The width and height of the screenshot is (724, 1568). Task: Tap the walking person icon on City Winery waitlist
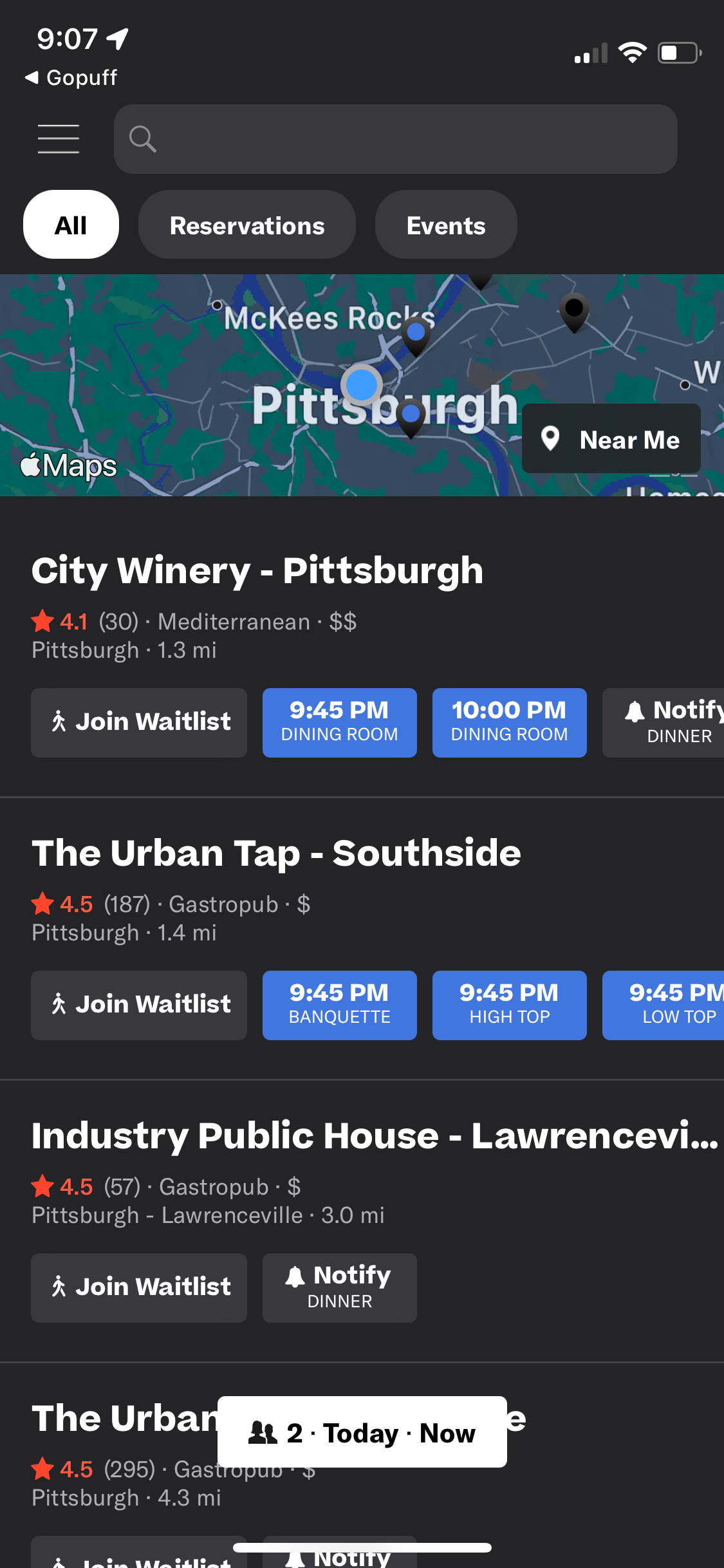tap(59, 722)
